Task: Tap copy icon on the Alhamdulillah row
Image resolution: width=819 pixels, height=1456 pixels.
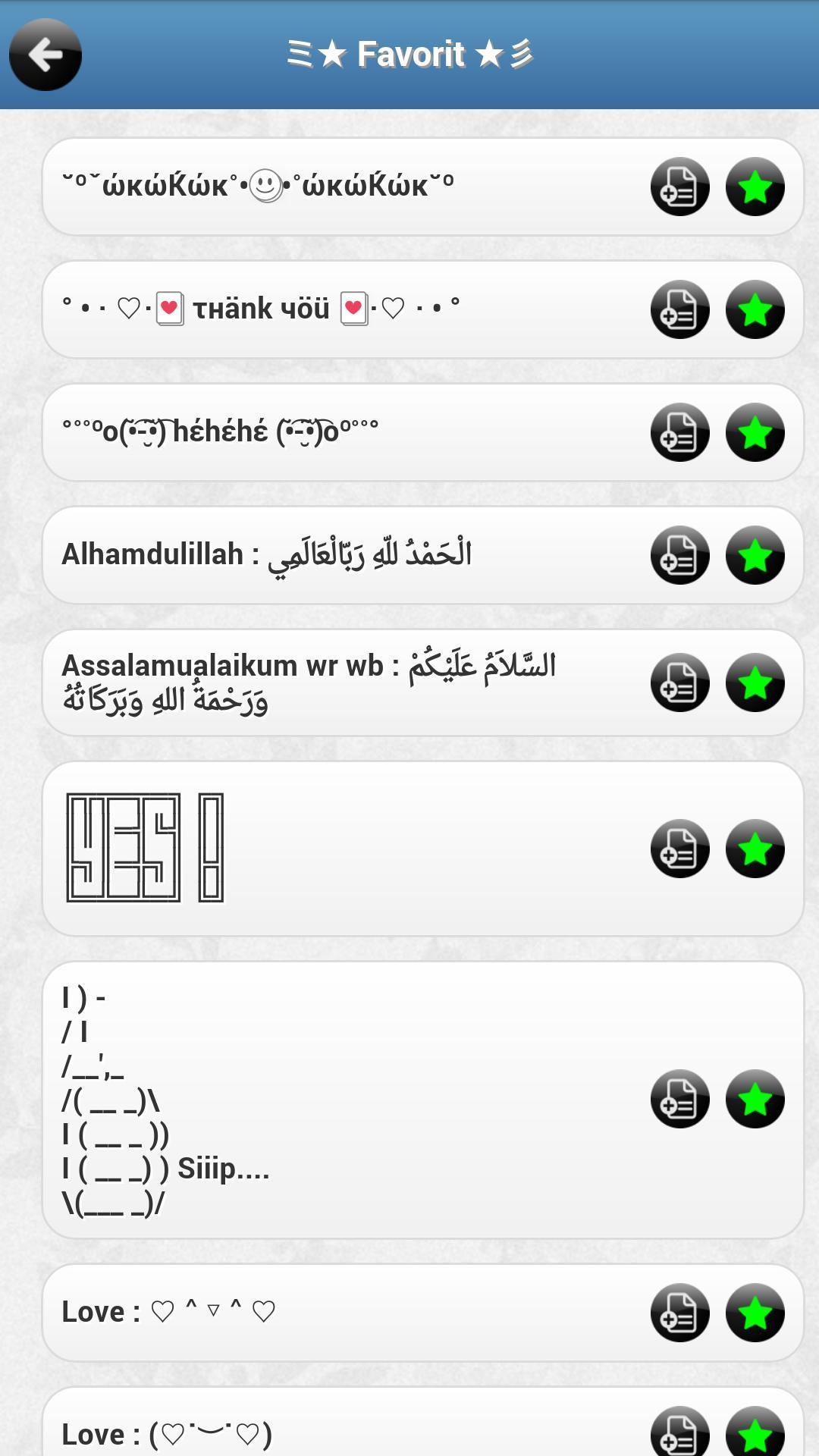Action: (x=679, y=555)
